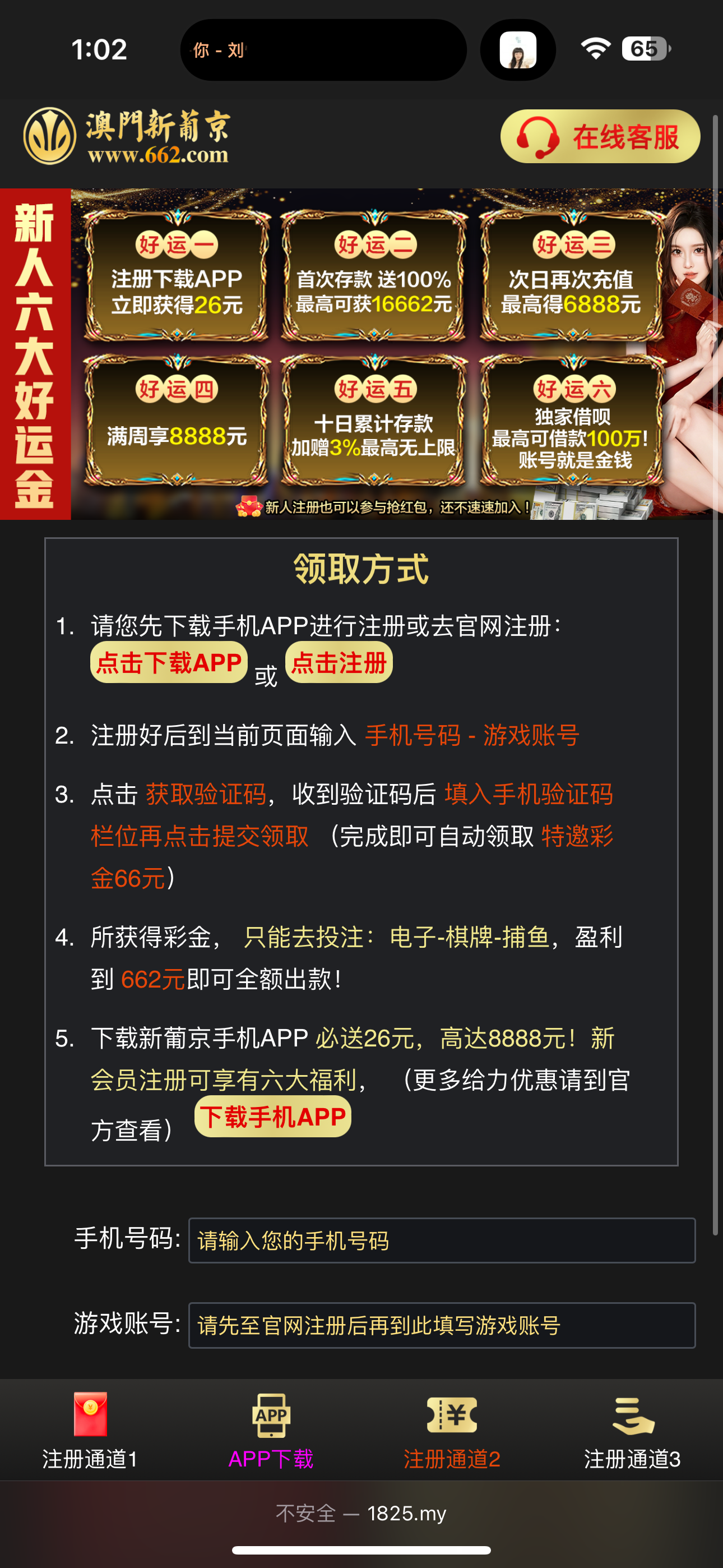
Task: Tap the 1825.my address bar
Action: 361,1513
